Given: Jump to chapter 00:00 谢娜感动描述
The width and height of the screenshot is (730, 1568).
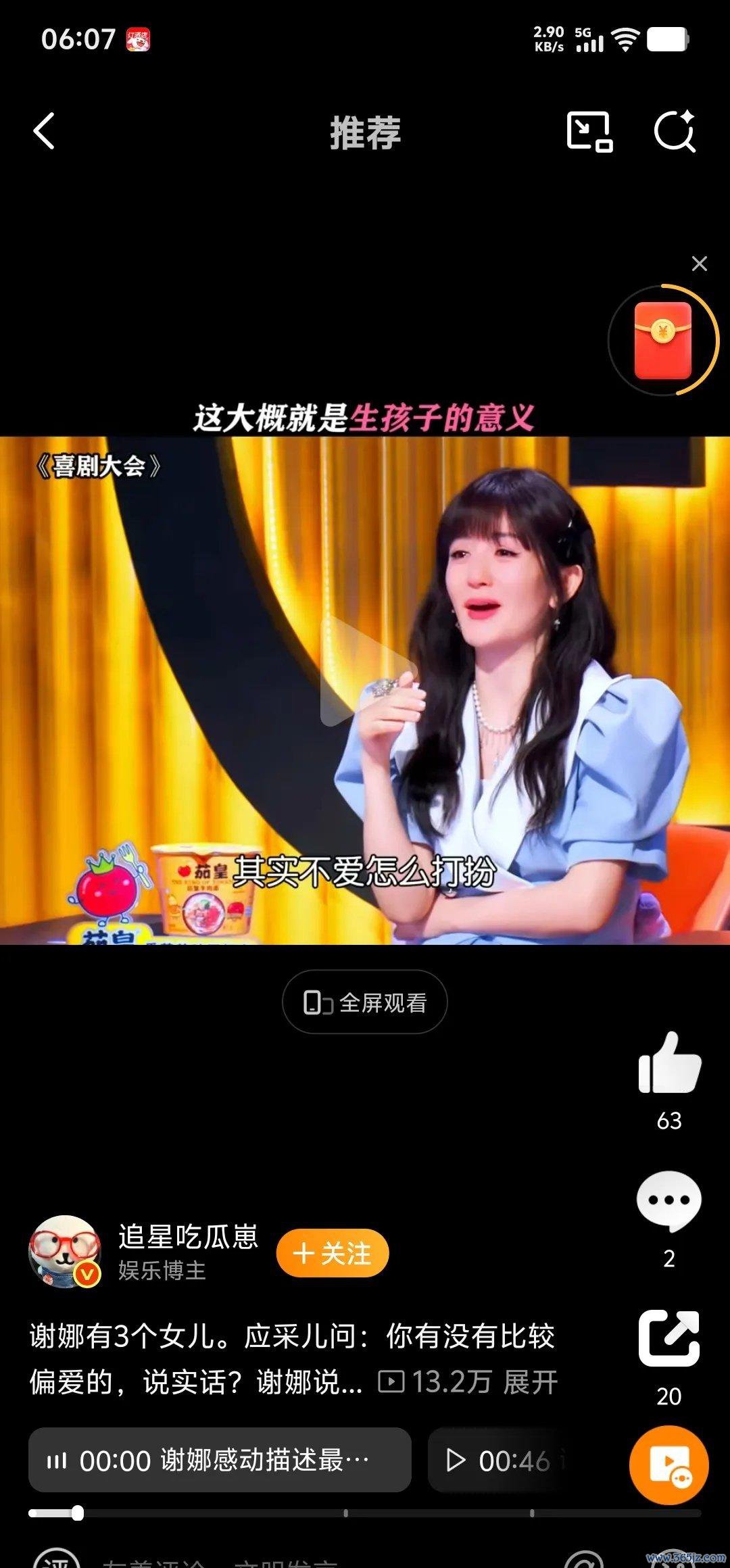Looking at the screenshot, I should pos(220,1460).
